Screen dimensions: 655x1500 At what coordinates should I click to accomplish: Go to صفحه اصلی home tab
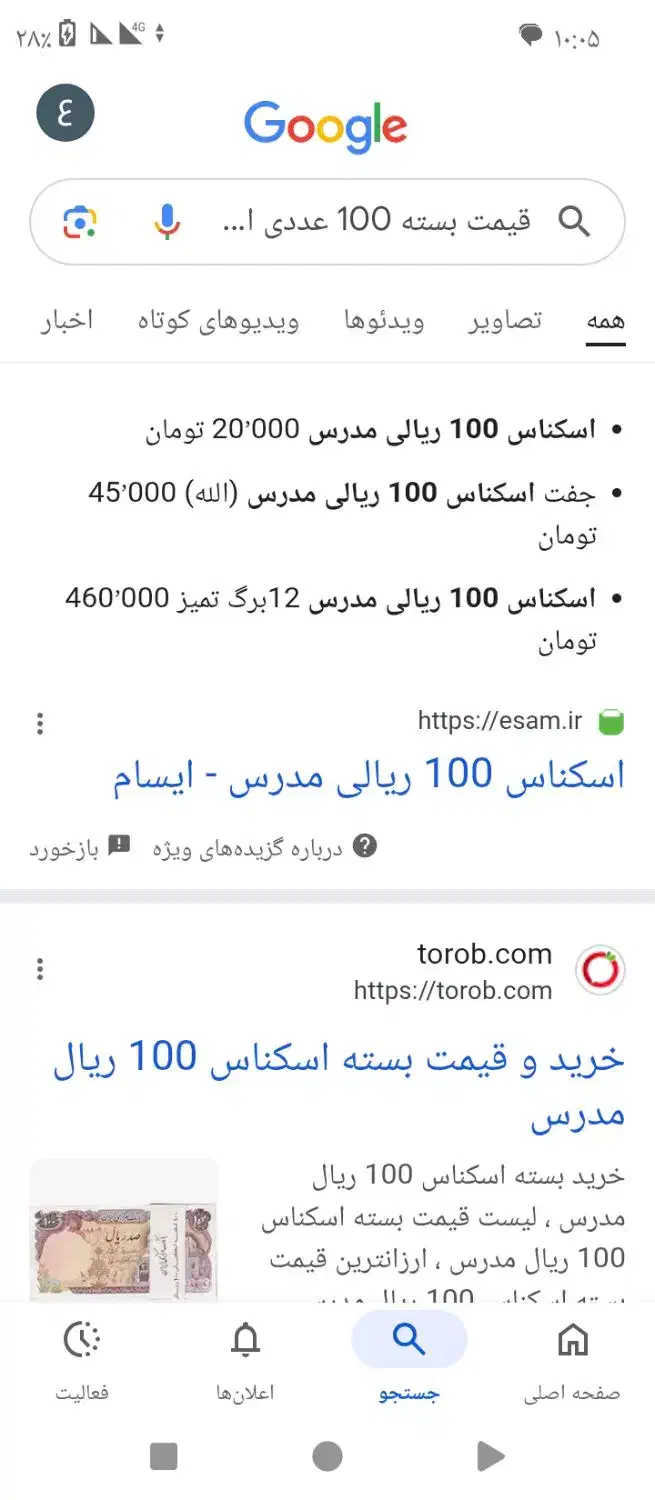[572, 1356]
